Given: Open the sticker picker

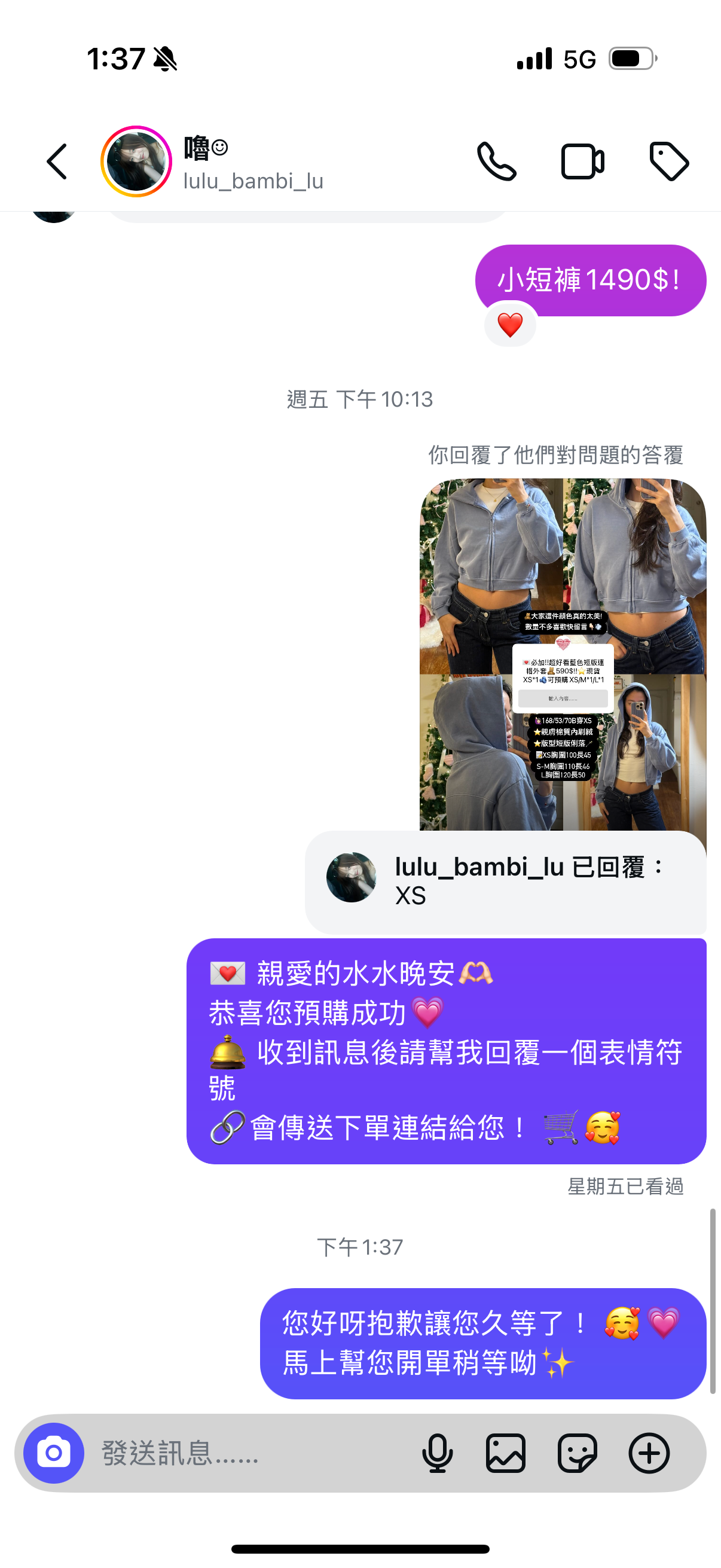Looking at the screenshot, I should click(x=577, y=1453).
